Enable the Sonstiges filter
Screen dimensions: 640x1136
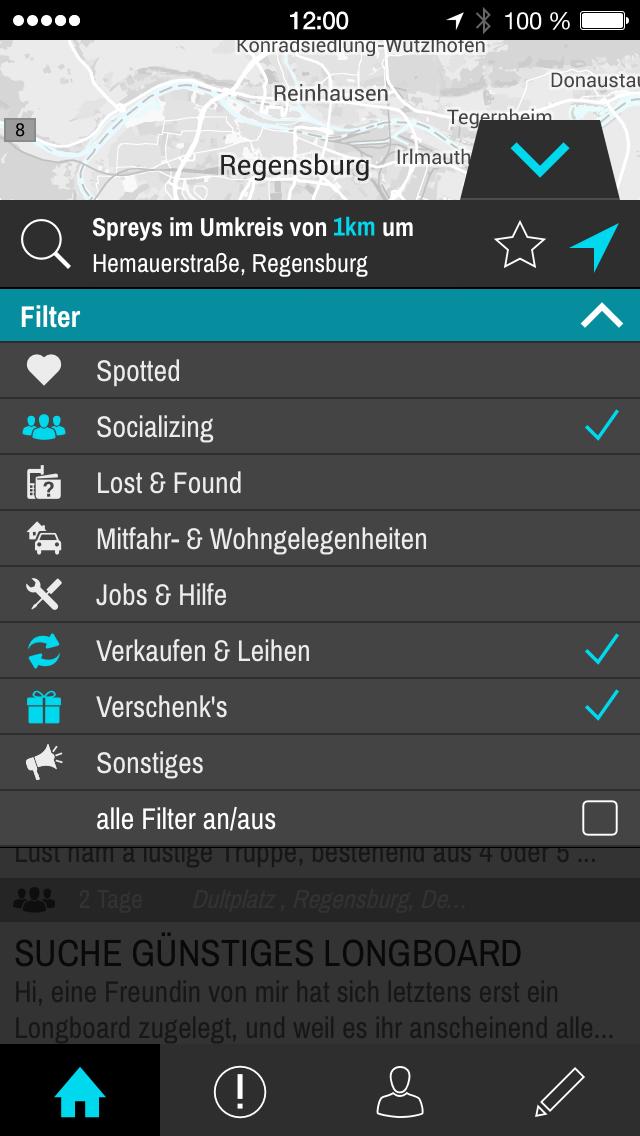(320, 763)
